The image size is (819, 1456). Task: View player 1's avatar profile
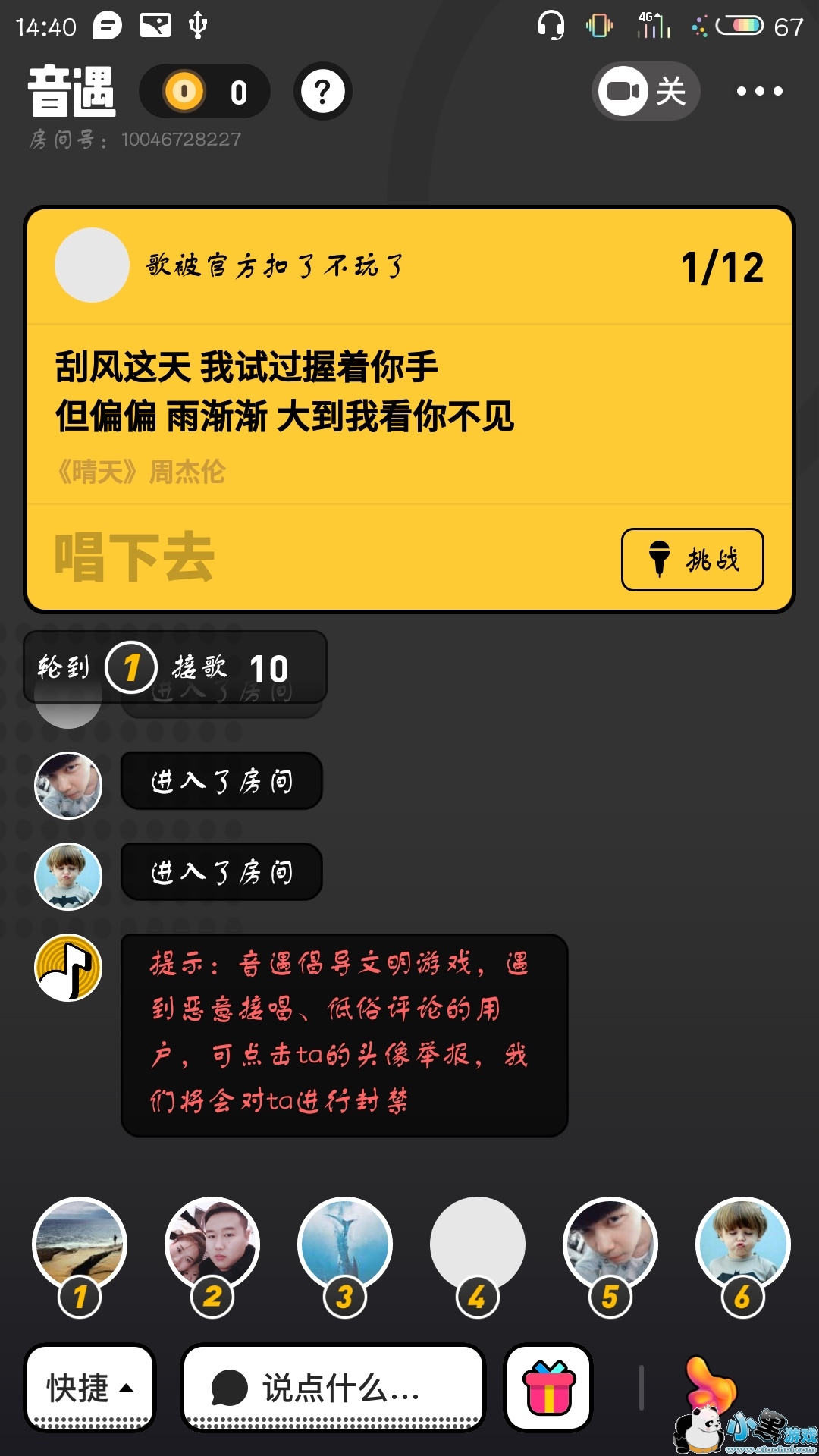[80, 1245]
